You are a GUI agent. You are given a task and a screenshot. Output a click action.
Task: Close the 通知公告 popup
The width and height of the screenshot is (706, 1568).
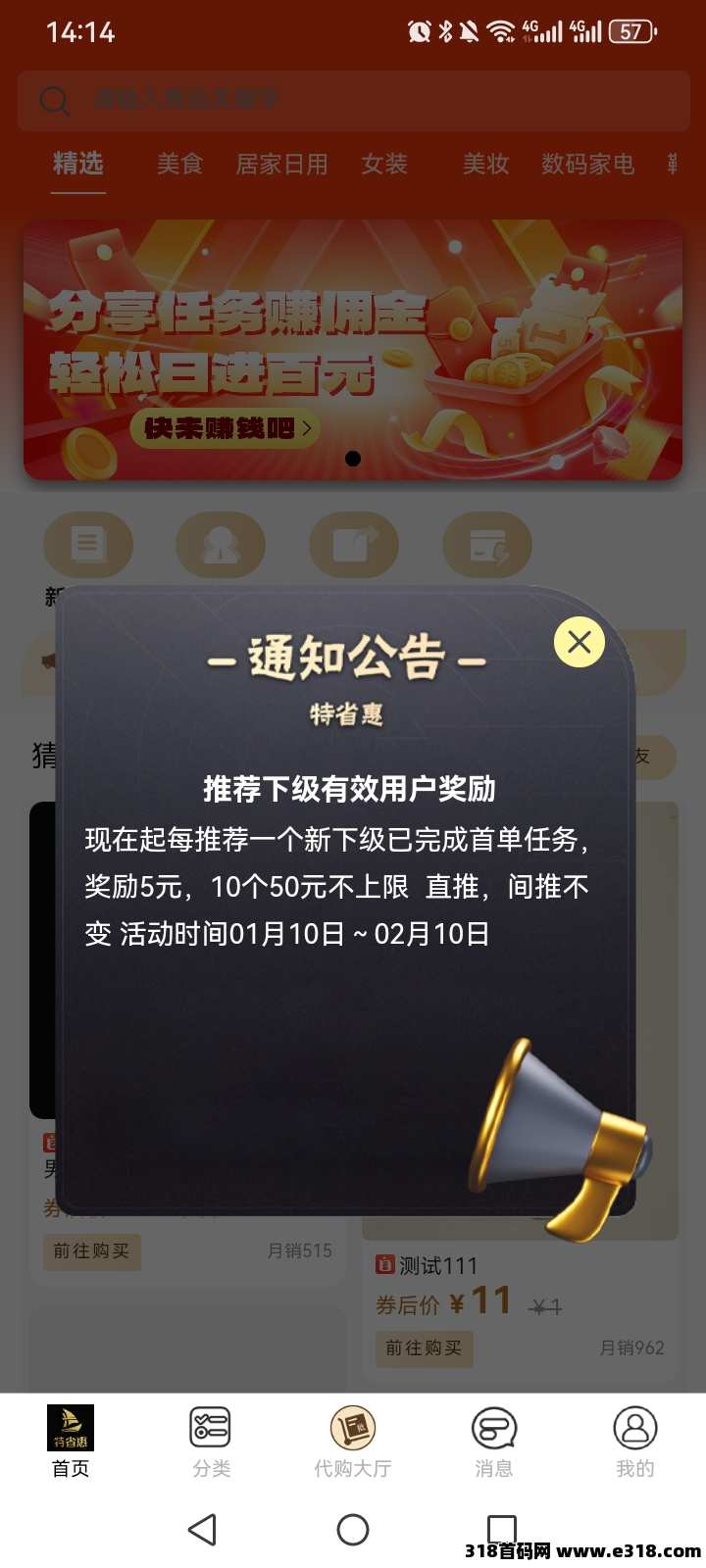tap(579, 642)
